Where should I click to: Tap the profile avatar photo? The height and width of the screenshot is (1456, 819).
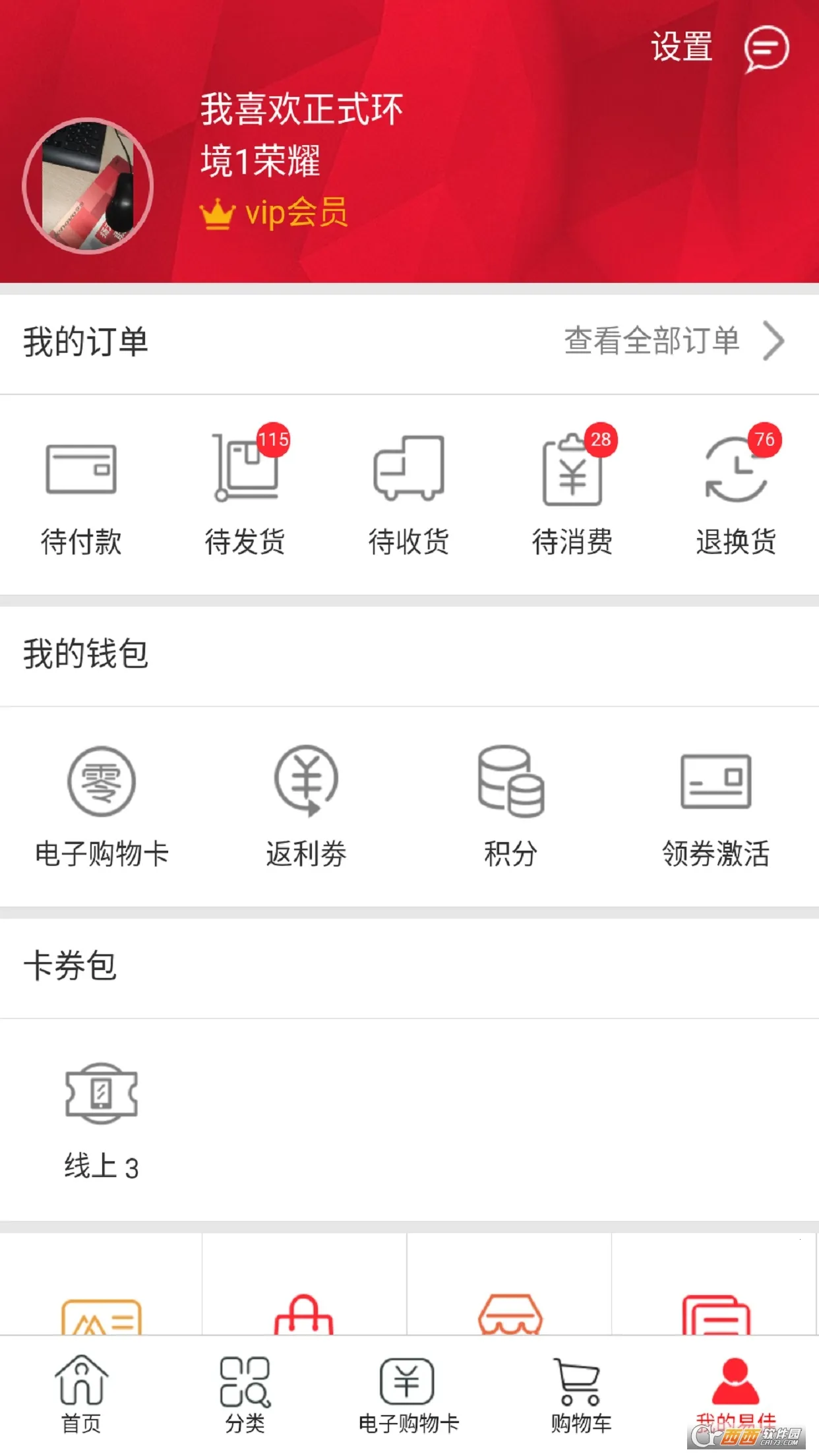click(x=88, y=186)
